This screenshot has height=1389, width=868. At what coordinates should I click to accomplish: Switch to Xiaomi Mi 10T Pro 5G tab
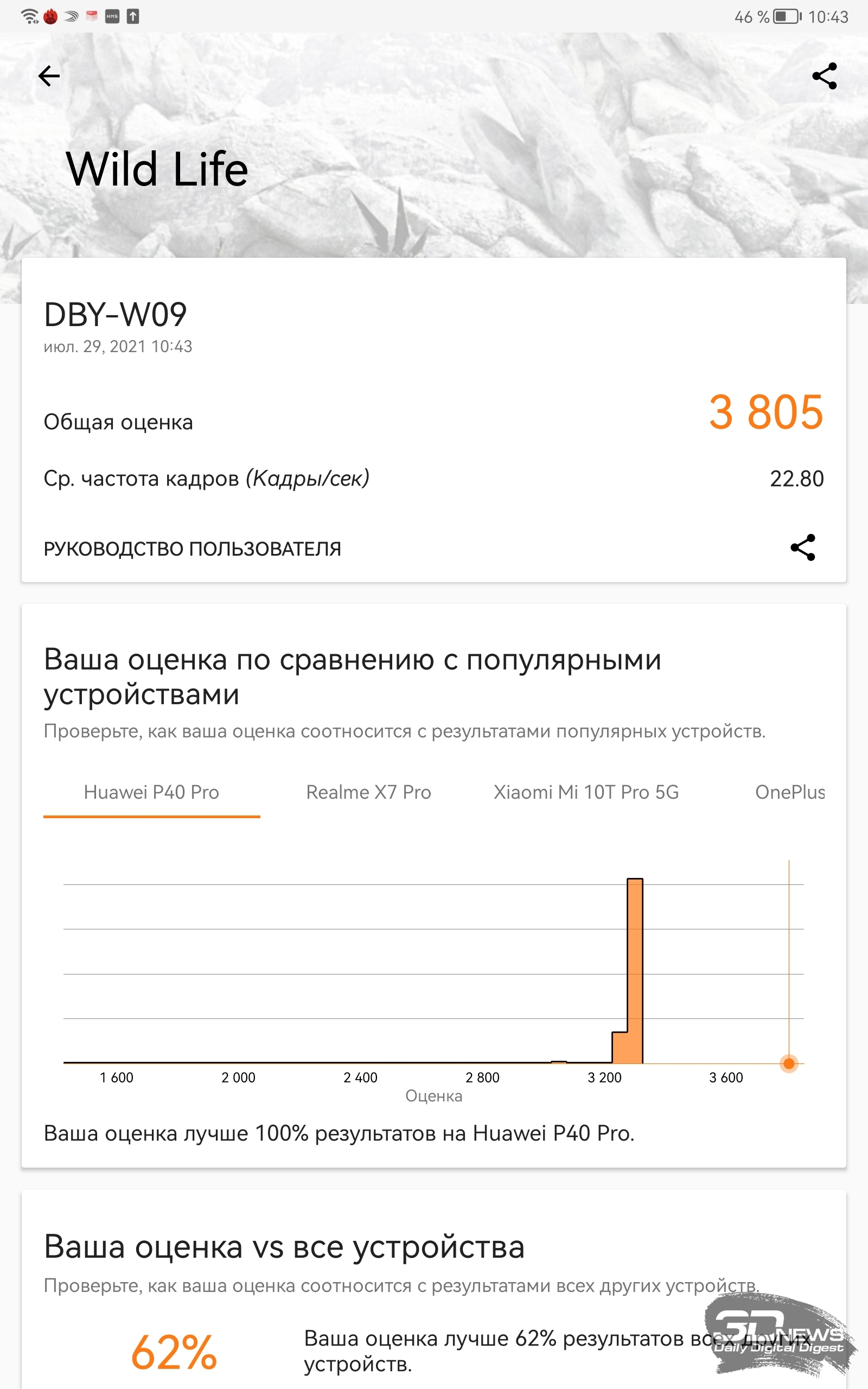click(x=586, y=793)
